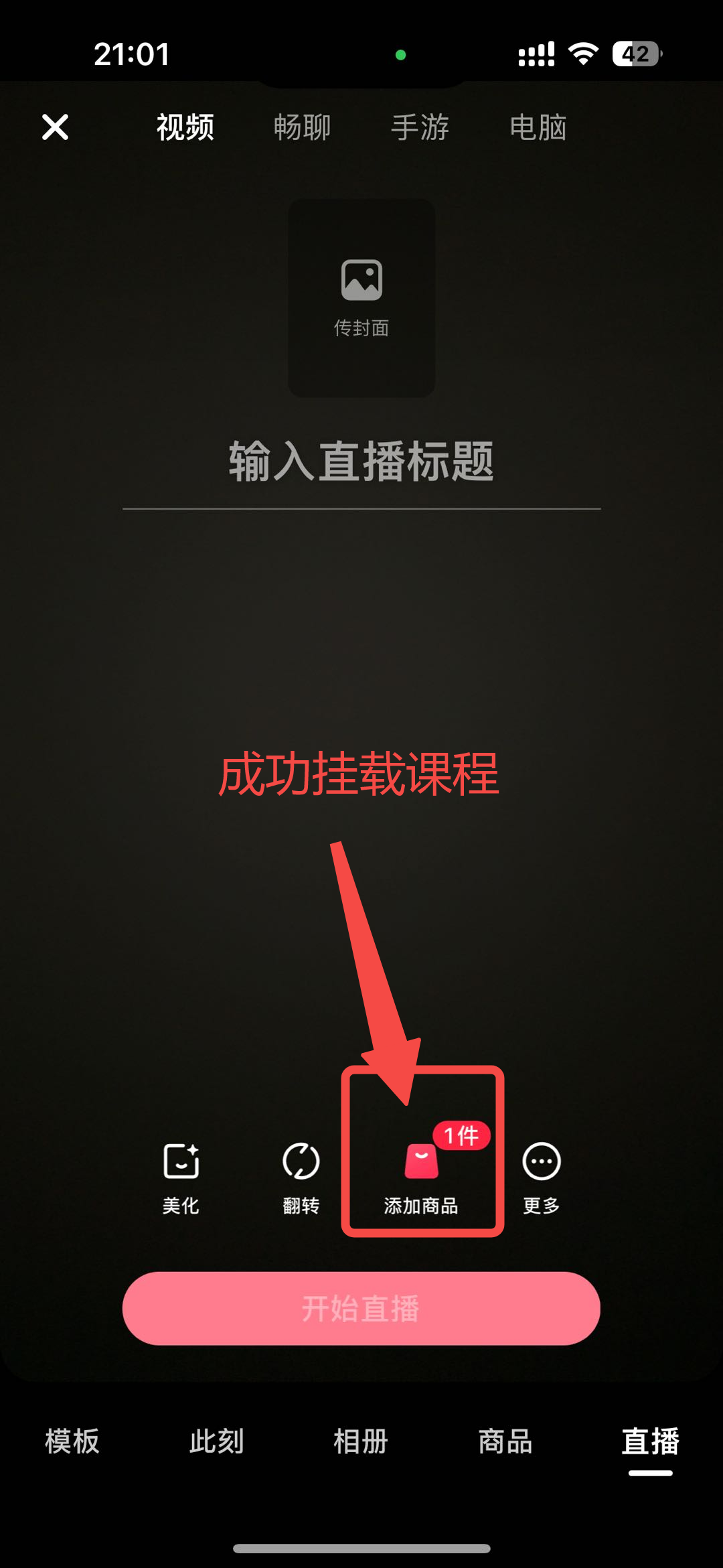Upload a cover via 传封面
723x1568 pixels.
click(361, 298)
